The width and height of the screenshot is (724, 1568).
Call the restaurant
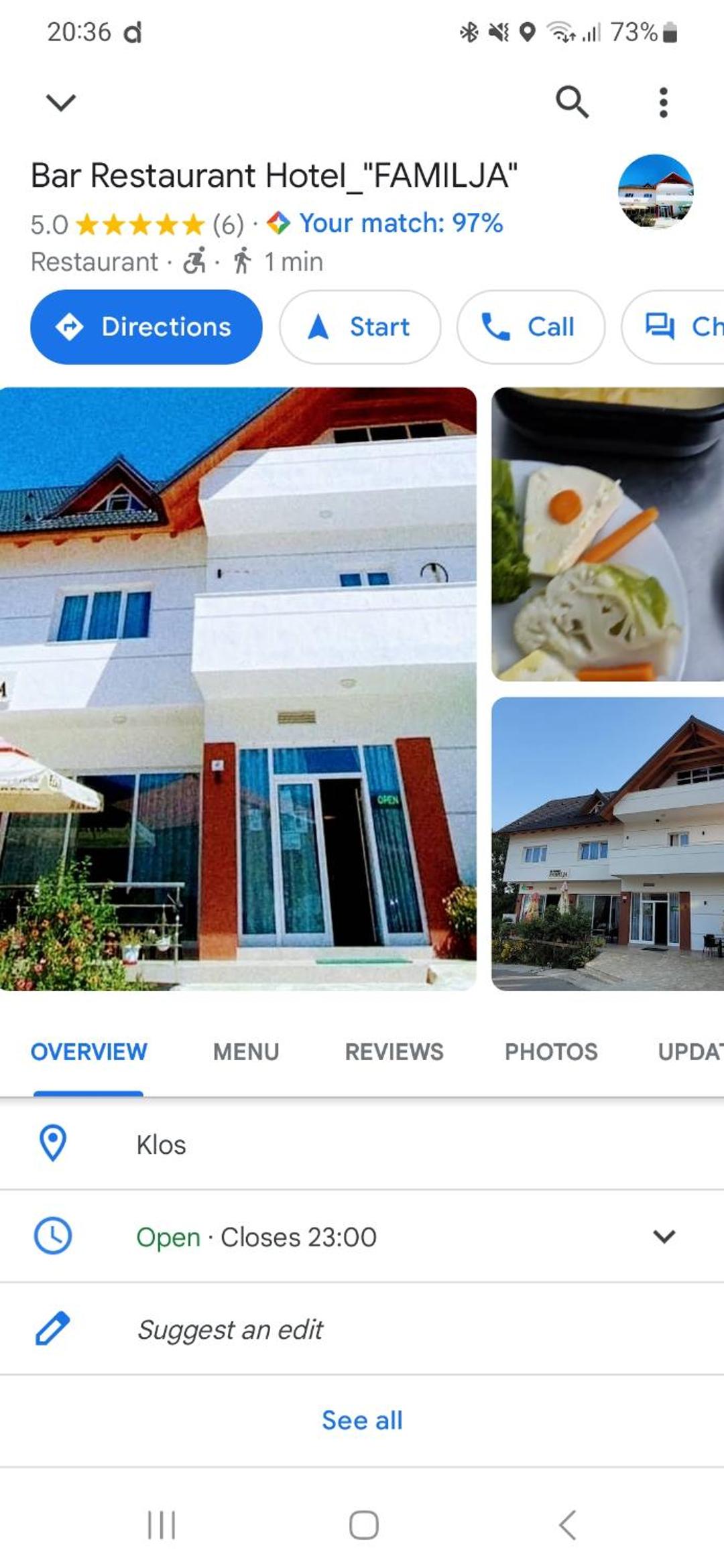[x=530, y=327]
